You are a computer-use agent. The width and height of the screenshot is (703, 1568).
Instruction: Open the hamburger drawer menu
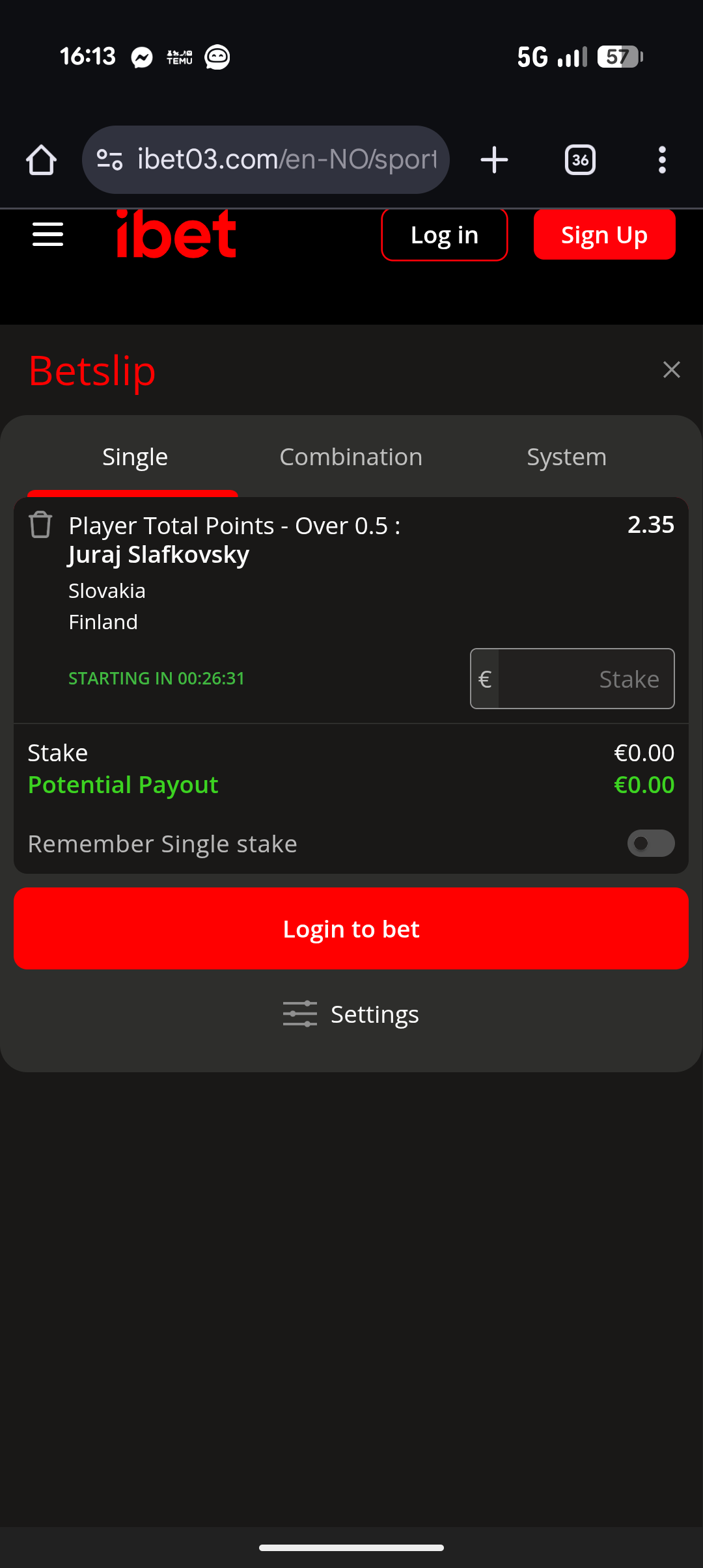tap(48, 234)
